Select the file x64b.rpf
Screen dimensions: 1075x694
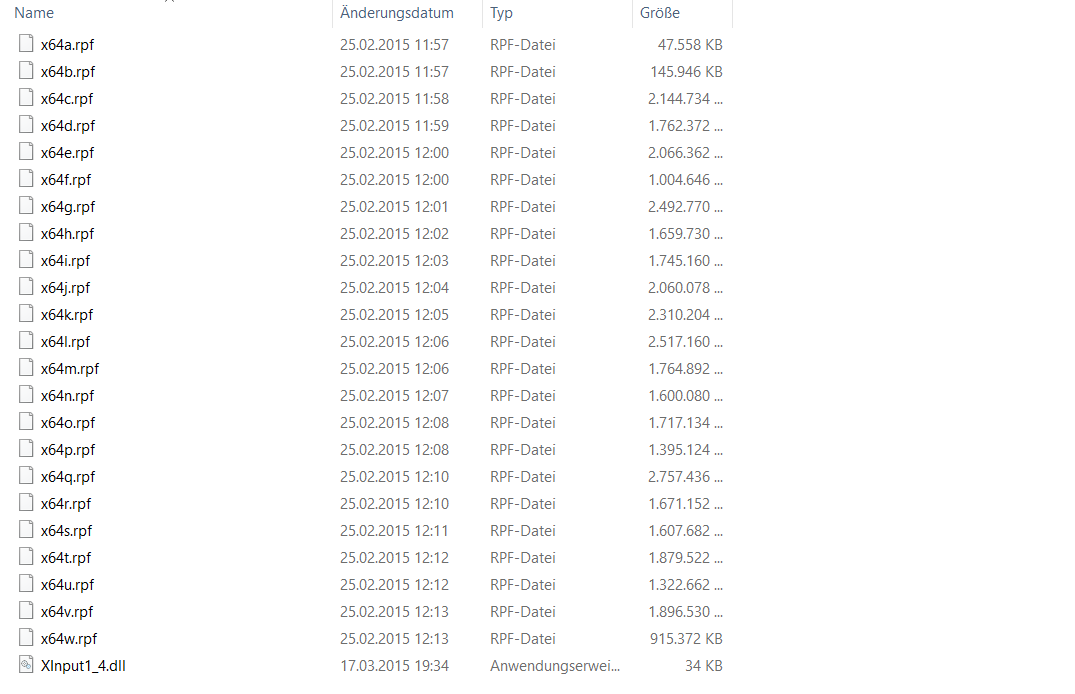(67, 72)
